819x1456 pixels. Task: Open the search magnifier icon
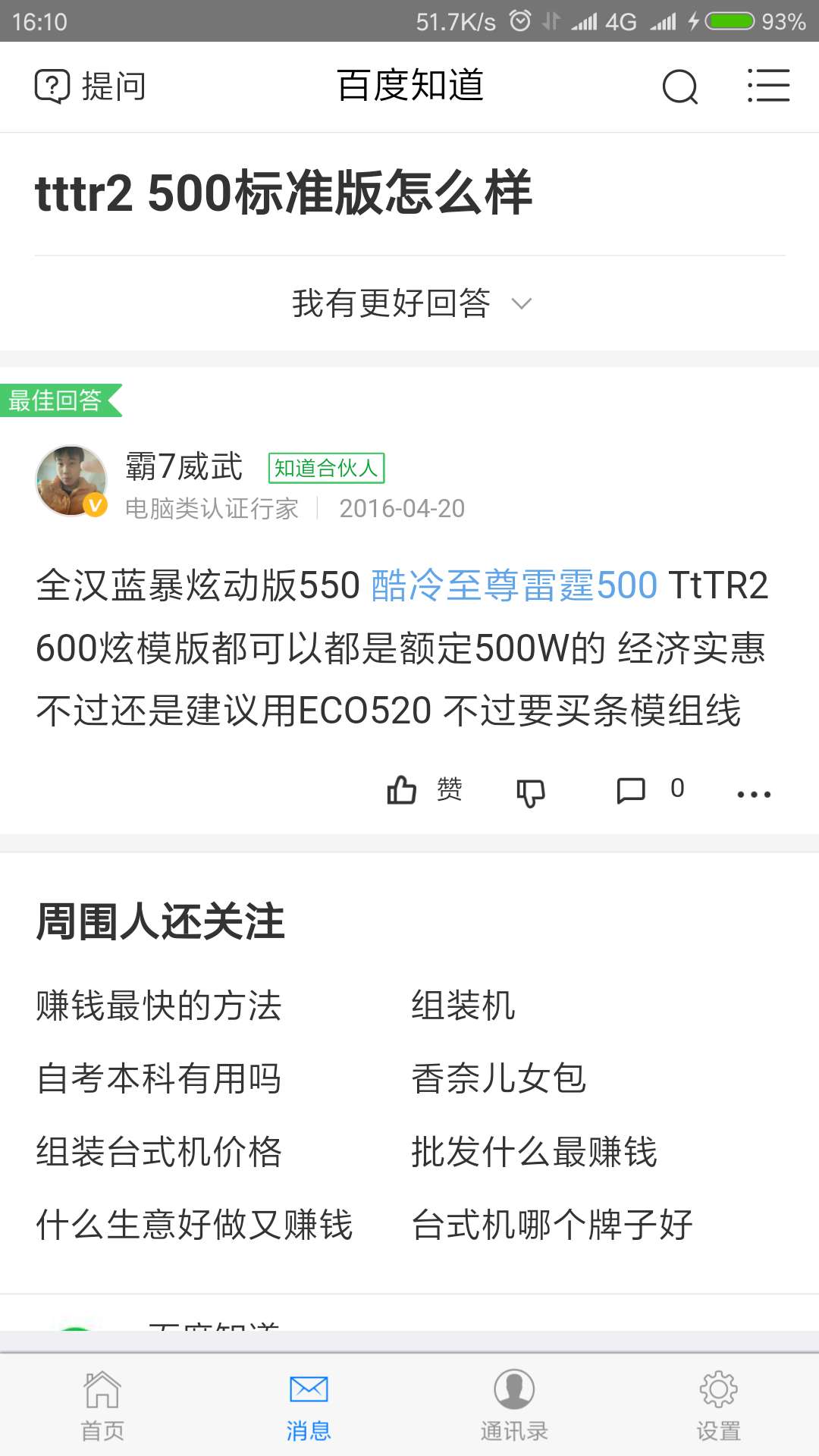pos(679,86)
